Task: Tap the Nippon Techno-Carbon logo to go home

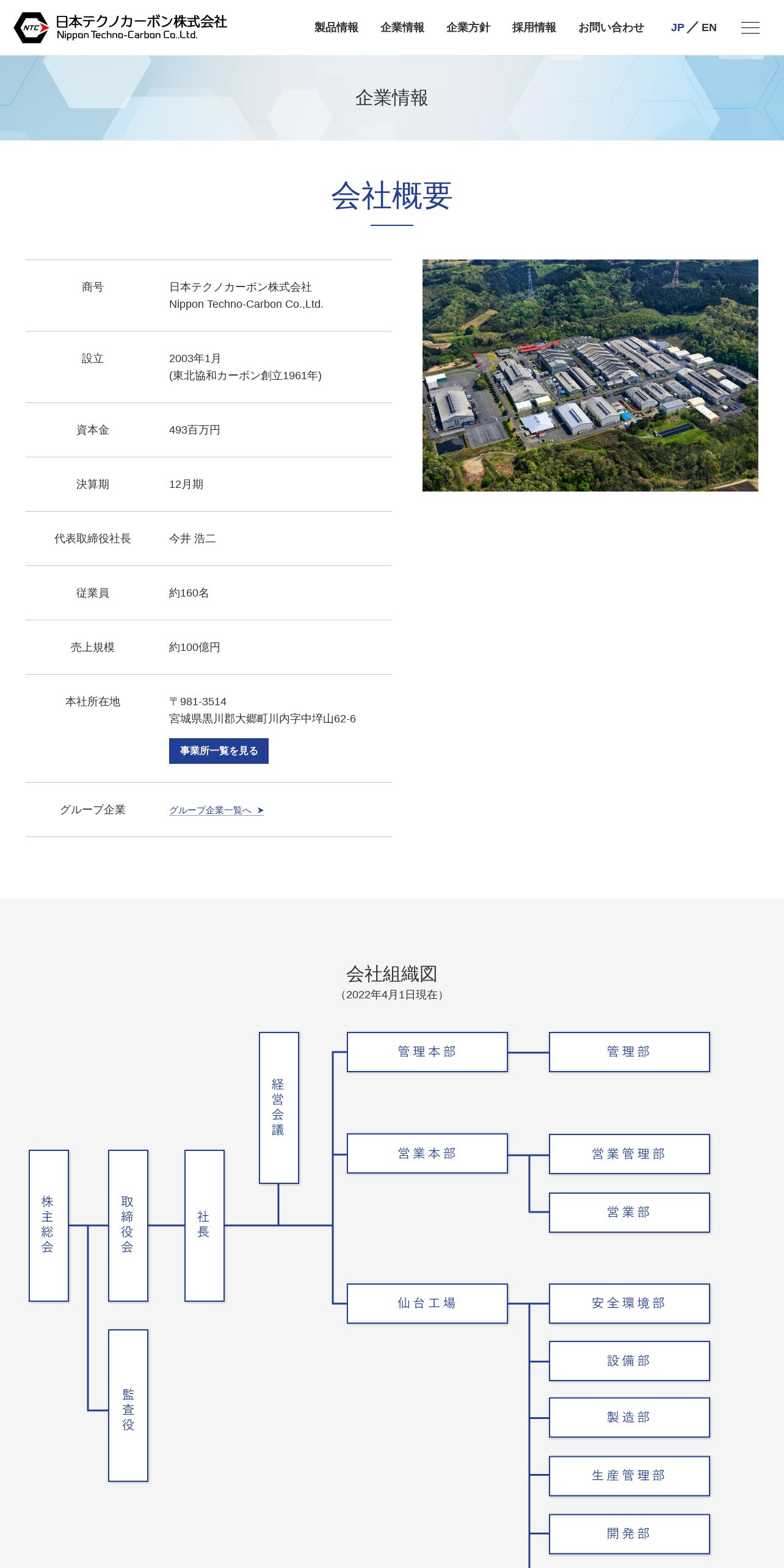Action: point(120,27)
